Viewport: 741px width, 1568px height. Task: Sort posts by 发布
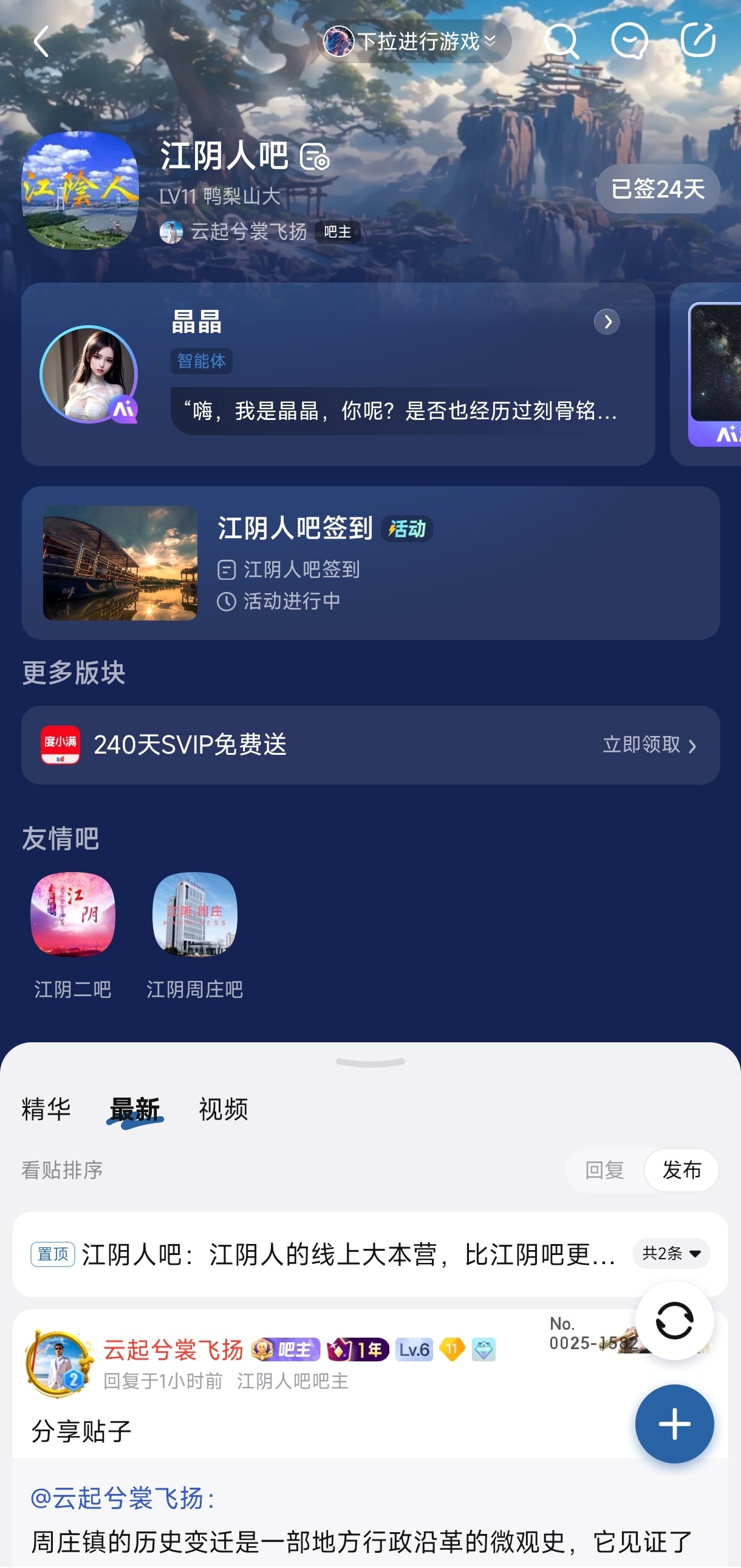point(681,1169)
